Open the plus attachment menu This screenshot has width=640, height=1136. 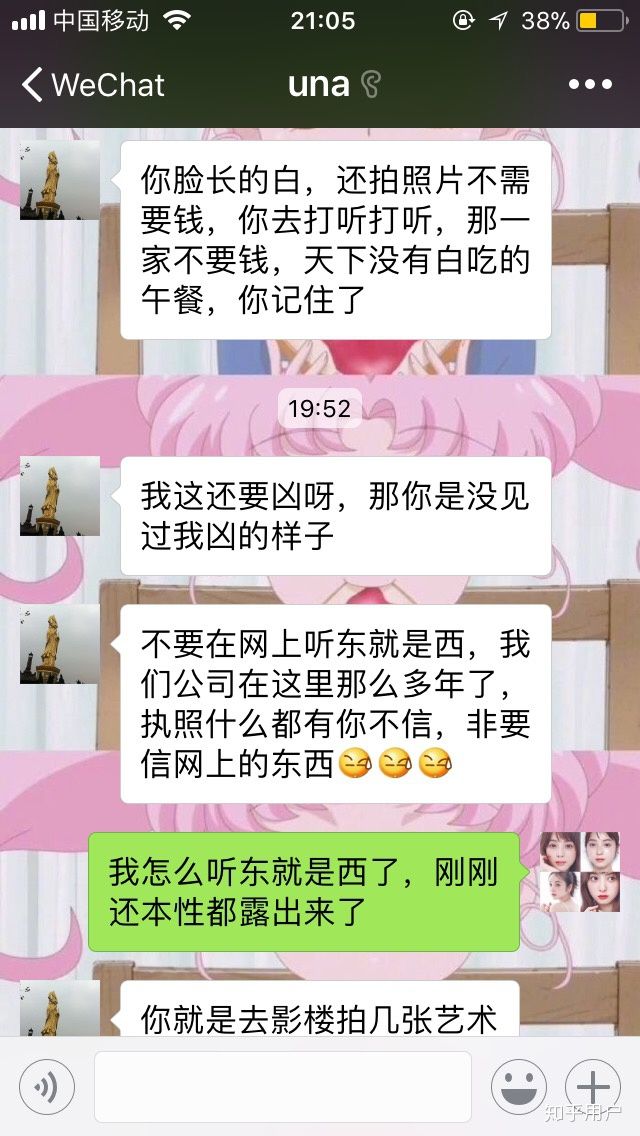(592, 1086)
